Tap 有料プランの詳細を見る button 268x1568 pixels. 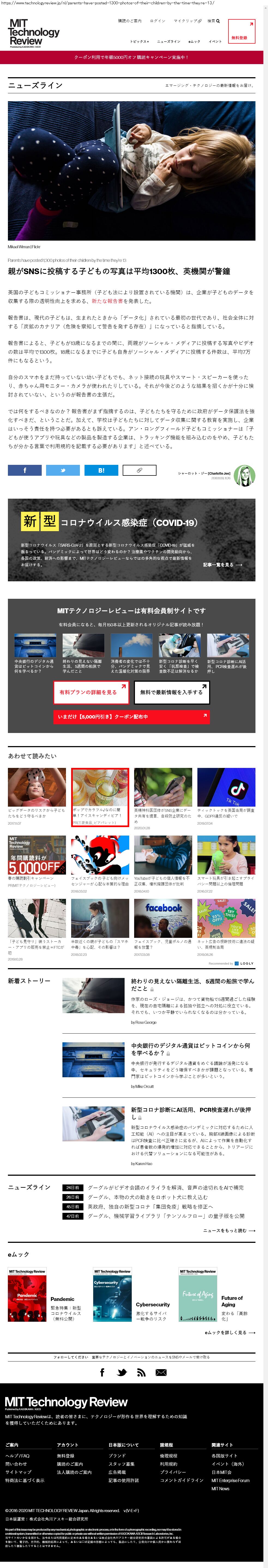point(91,692)
